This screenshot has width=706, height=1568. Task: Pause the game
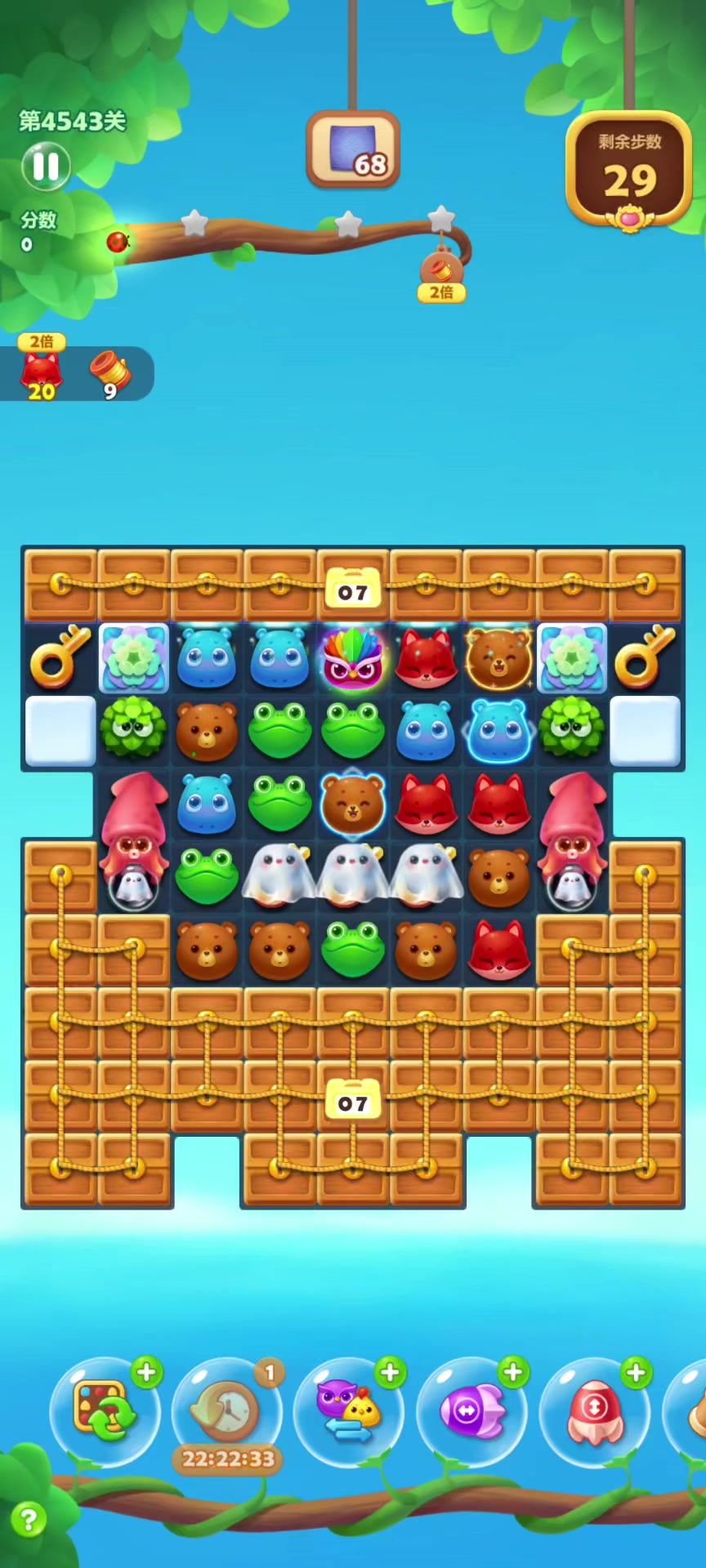click(46, 167)
